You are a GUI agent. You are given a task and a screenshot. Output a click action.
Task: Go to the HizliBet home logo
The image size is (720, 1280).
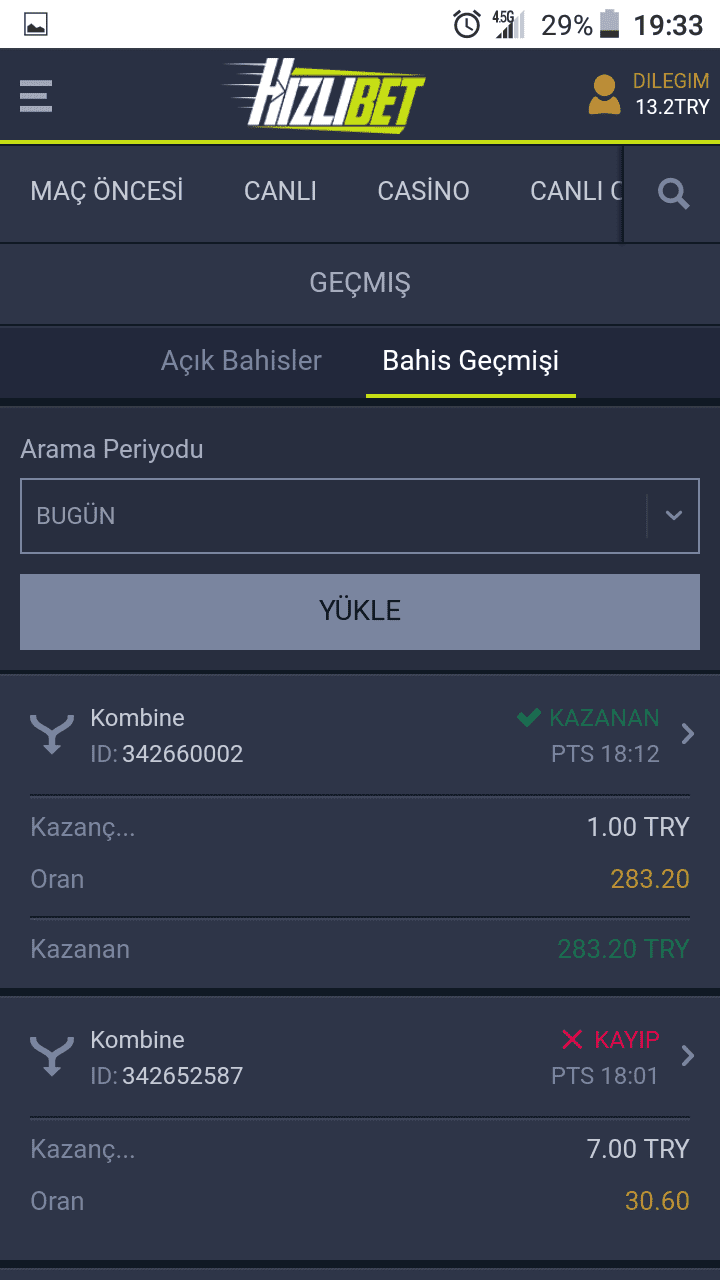325,96
